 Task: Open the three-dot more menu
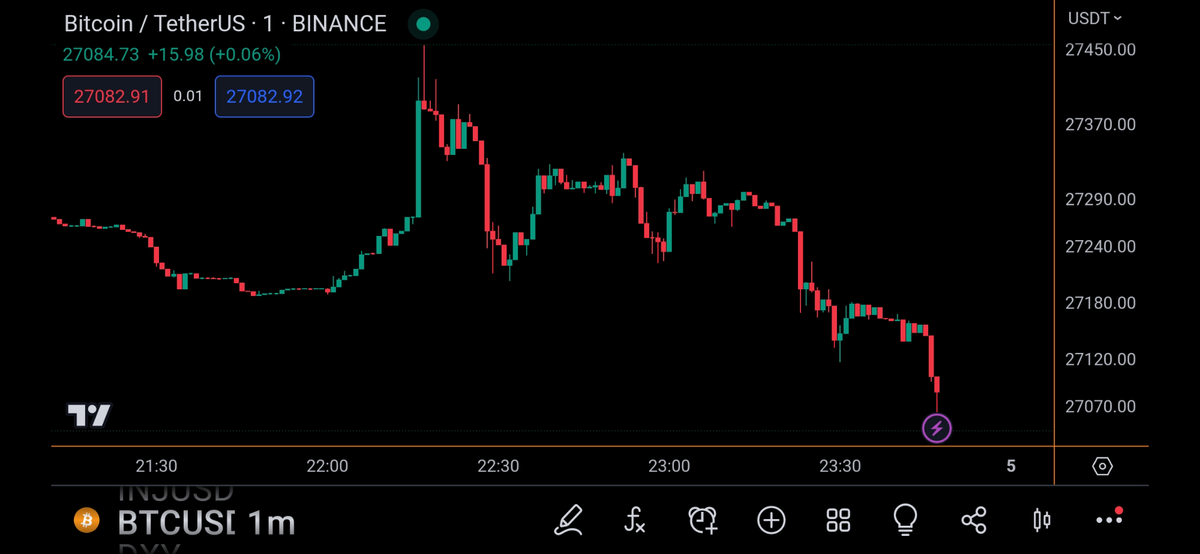pos(1109,519)
